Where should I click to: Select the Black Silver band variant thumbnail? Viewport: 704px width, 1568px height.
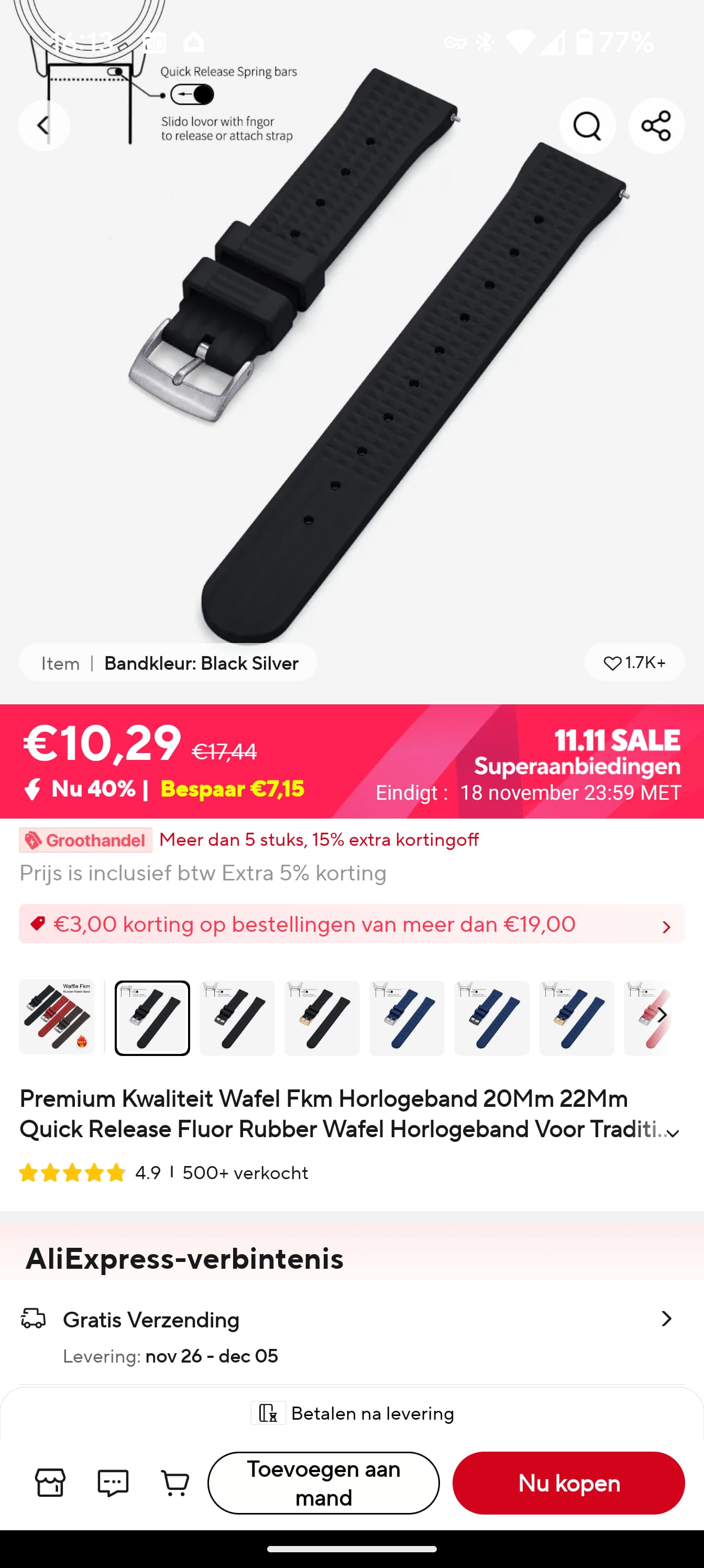click(152, 1018)
